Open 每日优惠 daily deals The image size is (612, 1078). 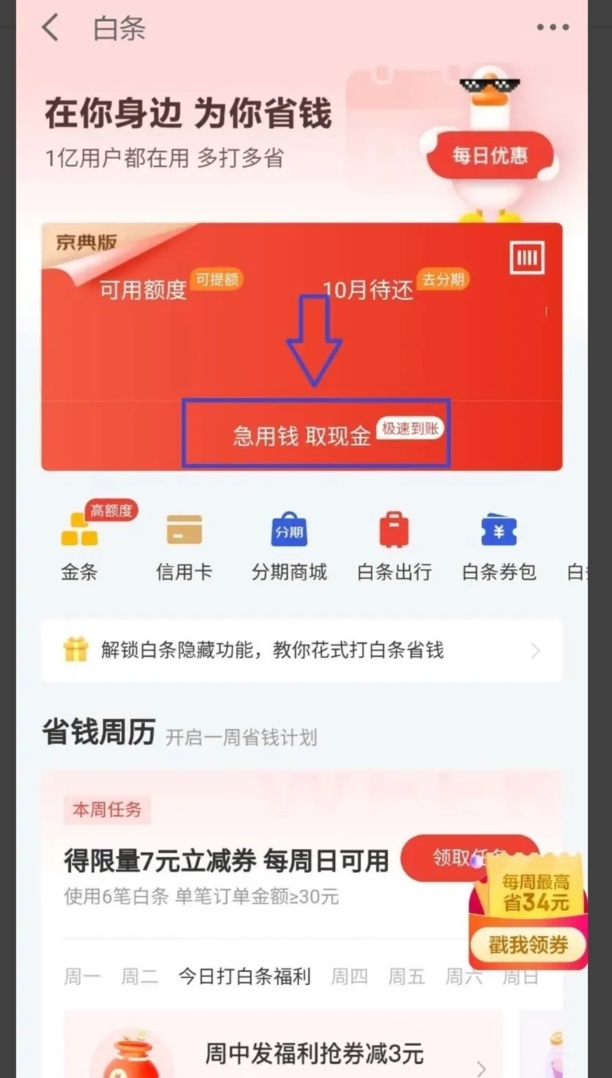[489, 156]
